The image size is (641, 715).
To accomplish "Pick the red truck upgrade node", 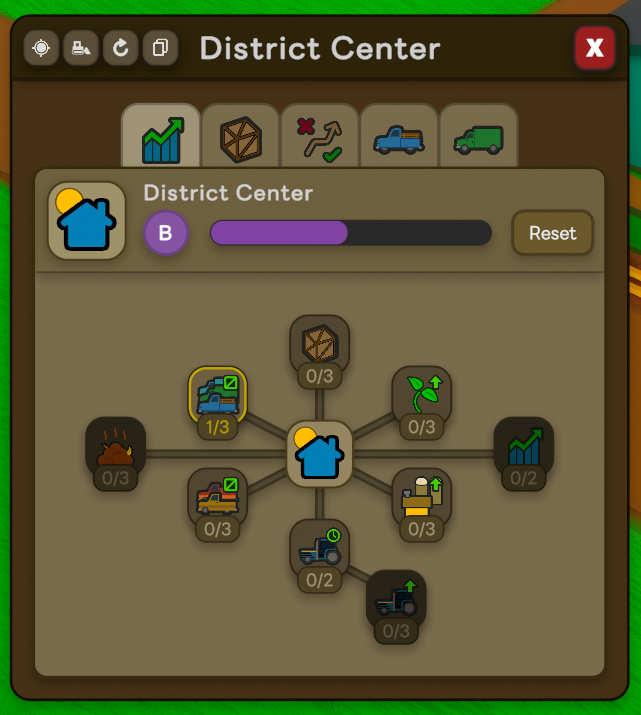I will (218, 497).
